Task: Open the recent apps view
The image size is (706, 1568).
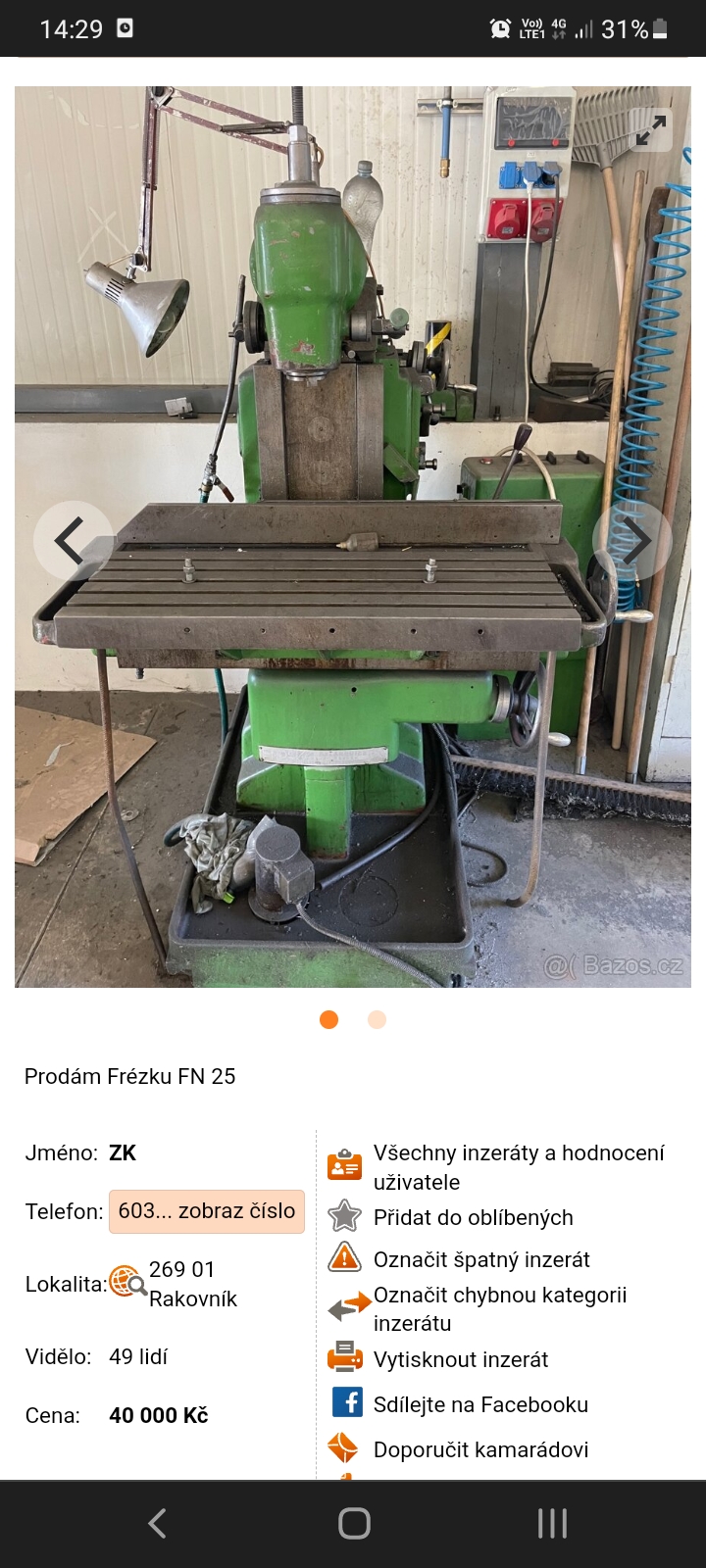Action: point(552,1523)
